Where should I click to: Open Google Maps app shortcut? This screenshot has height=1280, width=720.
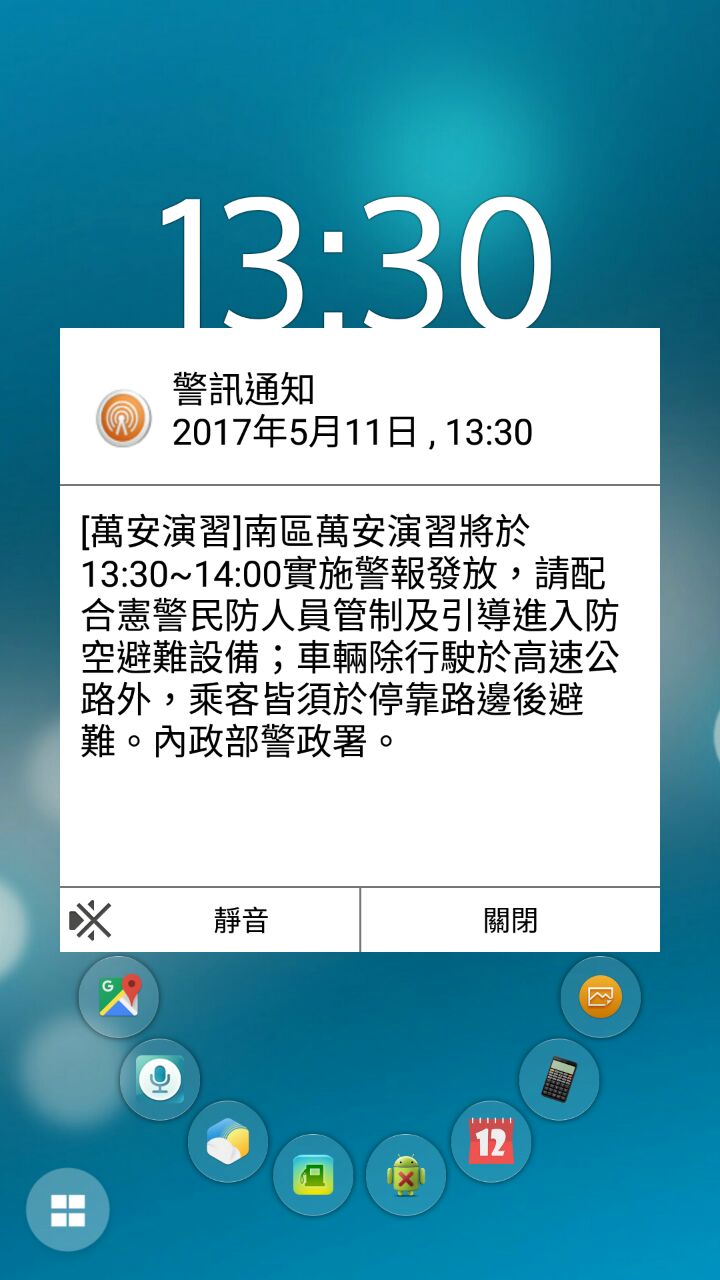pyautogui.click(x=119, y=997)
